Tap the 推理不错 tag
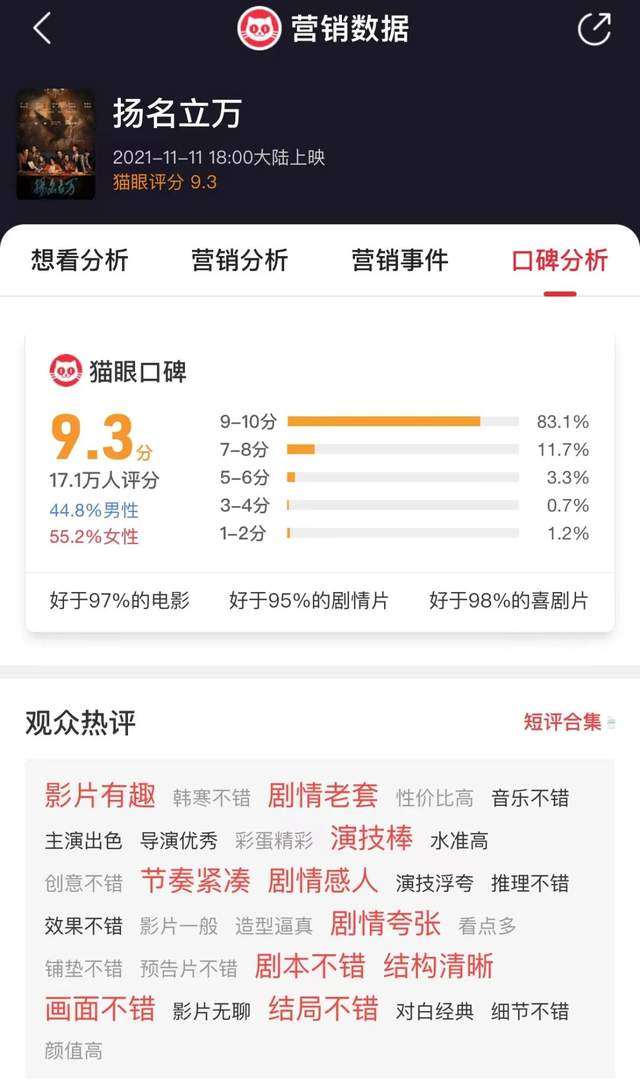Screen dimensions: 640x1091 (x=530, y=883)
